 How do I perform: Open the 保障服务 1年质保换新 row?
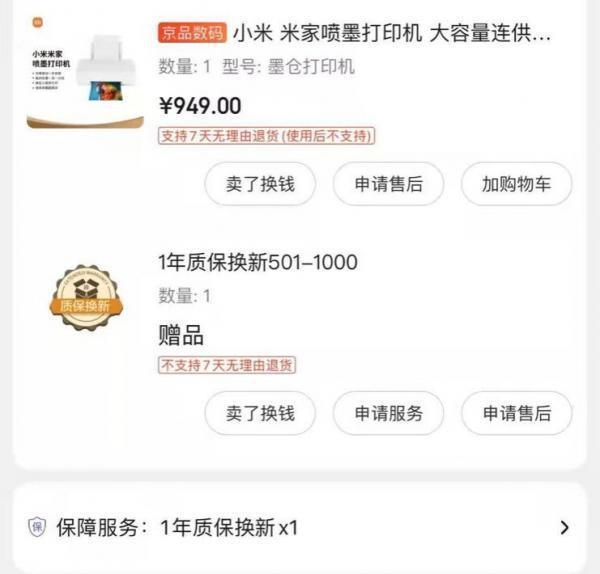(300, 527)
